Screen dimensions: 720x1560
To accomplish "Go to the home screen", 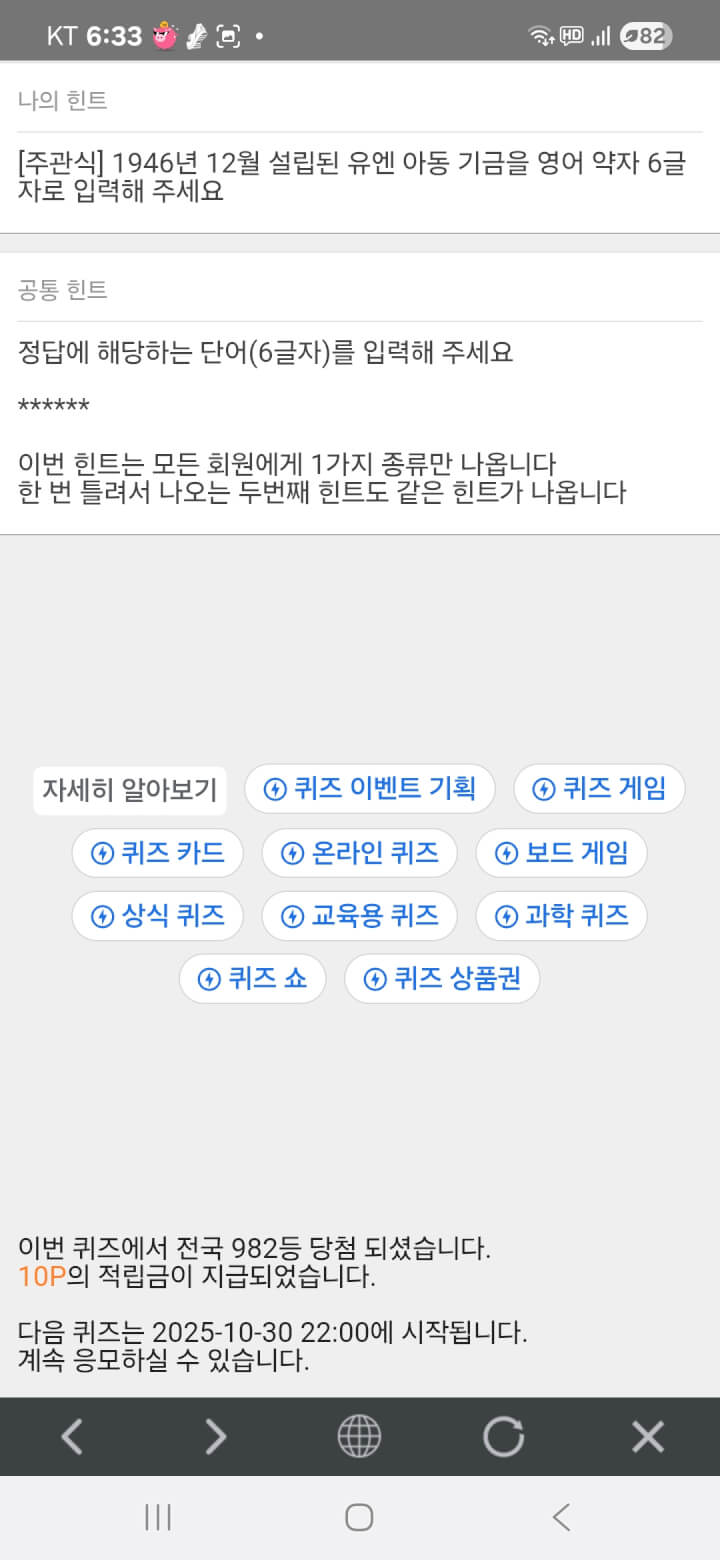I will 359,1517.
